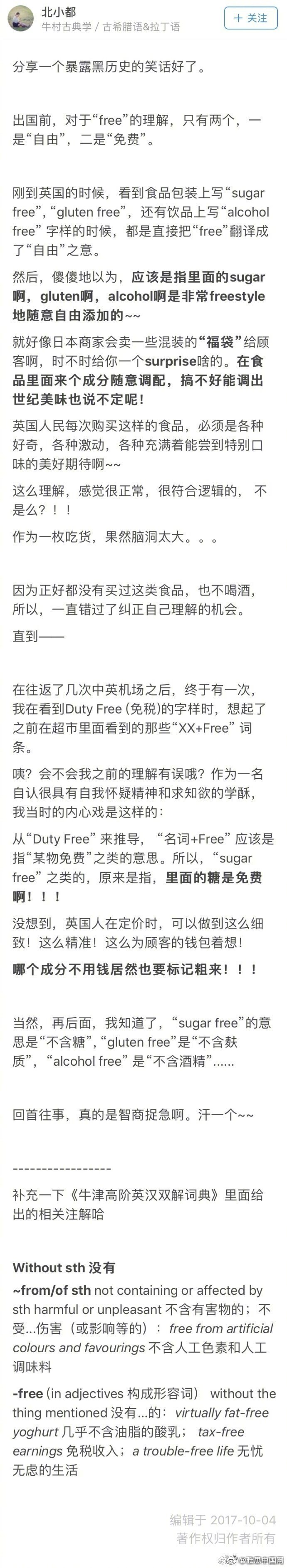Screen dimensions: 287x1568
Task: Follow the author 北小都
Action: tap(250, 18)
